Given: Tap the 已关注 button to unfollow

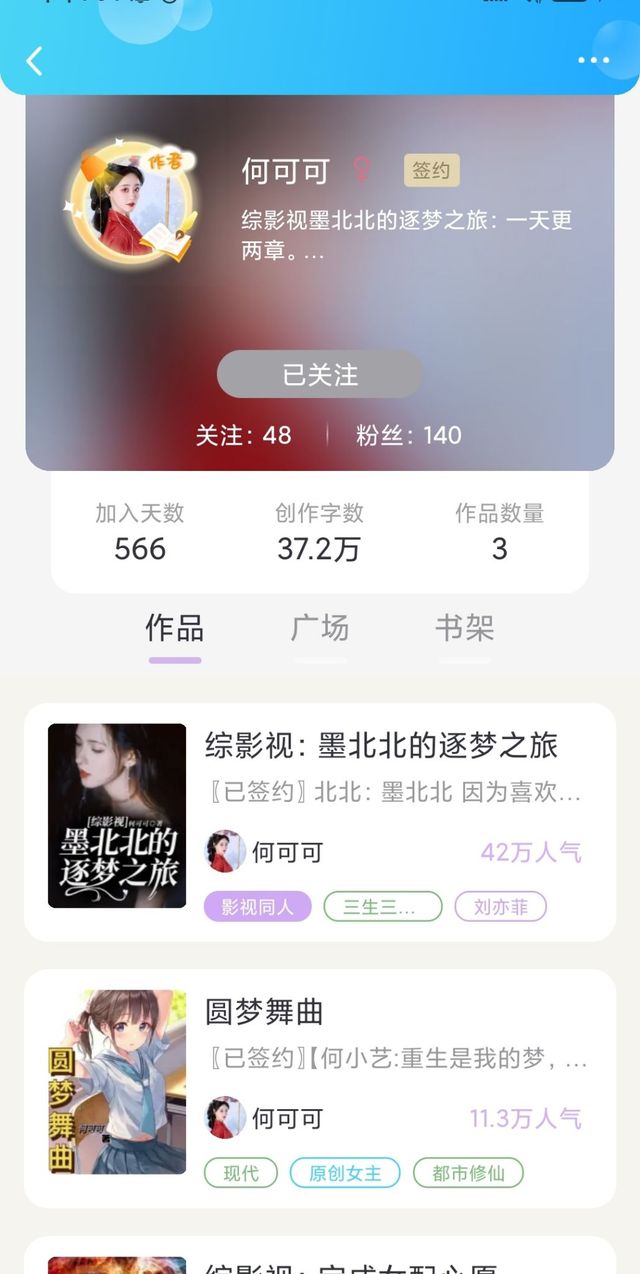Looking at the screenshot, I should tap(319, 374).
